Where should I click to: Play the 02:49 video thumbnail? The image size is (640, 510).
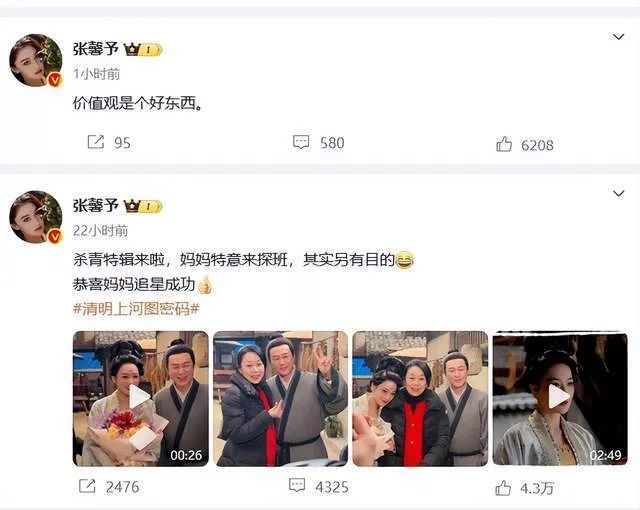(559, 398)
